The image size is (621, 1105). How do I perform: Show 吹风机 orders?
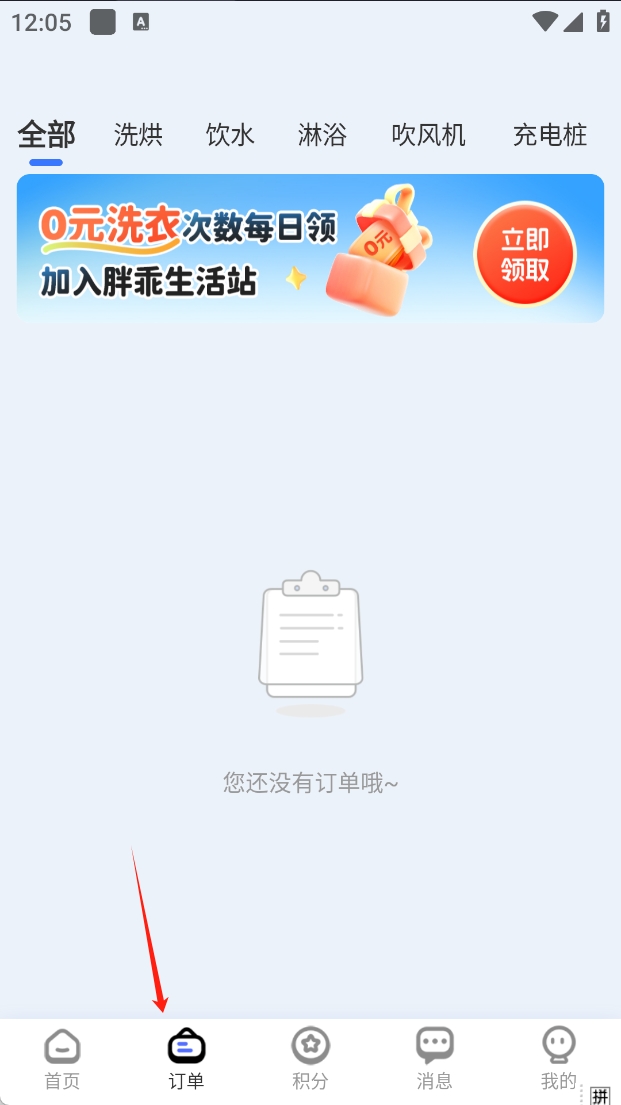pos(428,135)
